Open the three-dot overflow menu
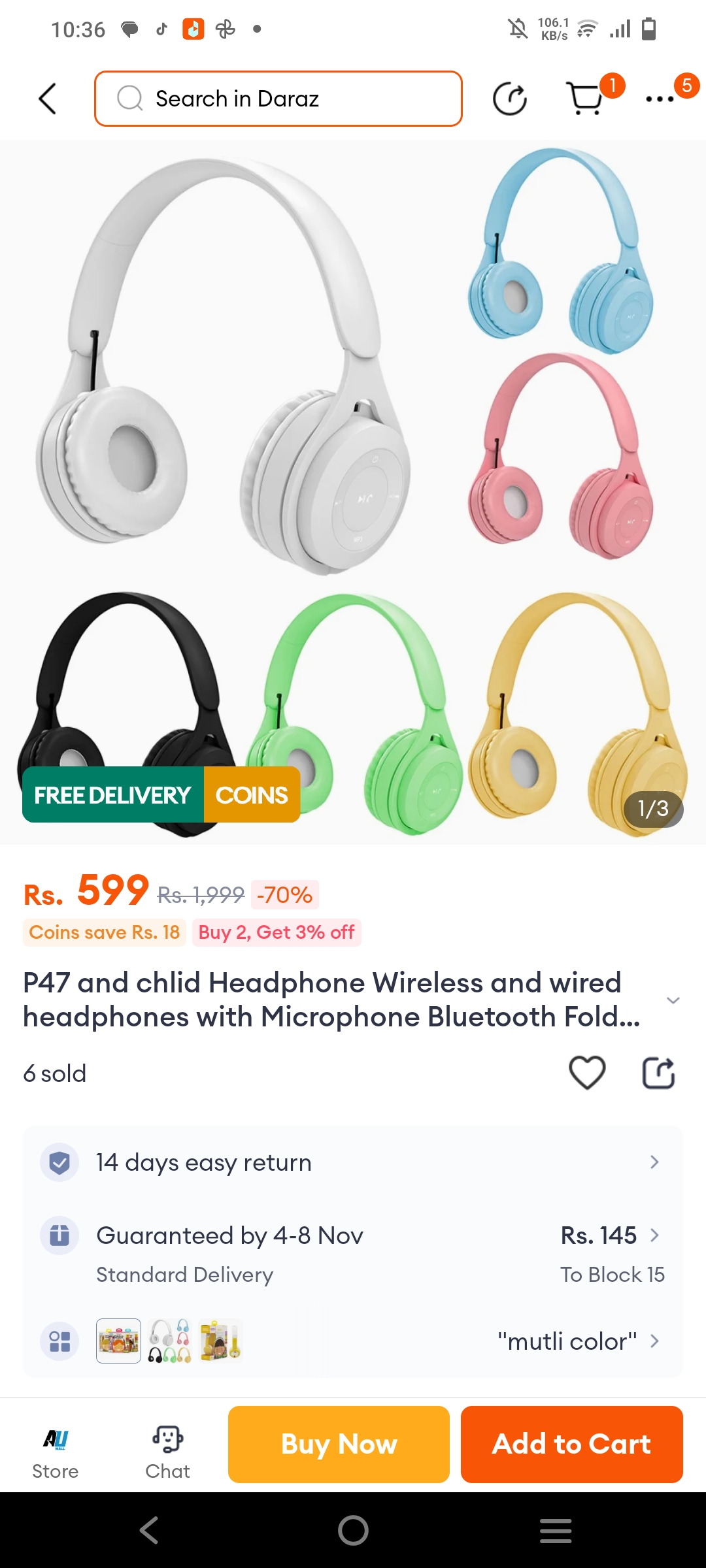706x1568 pixels. tap(660, 99)
